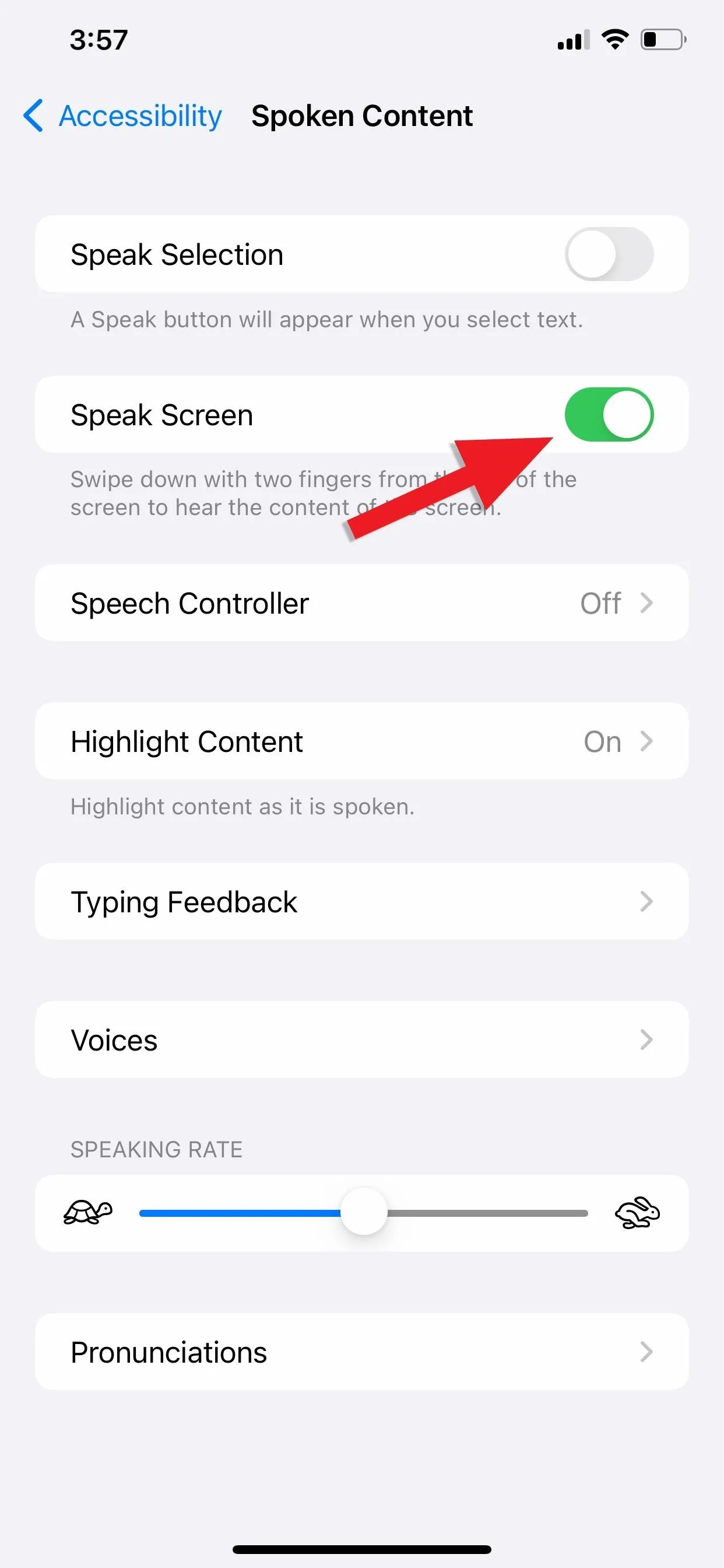
Task: Enable the Speak Selection switch
Action: click(x=609, y=254)
